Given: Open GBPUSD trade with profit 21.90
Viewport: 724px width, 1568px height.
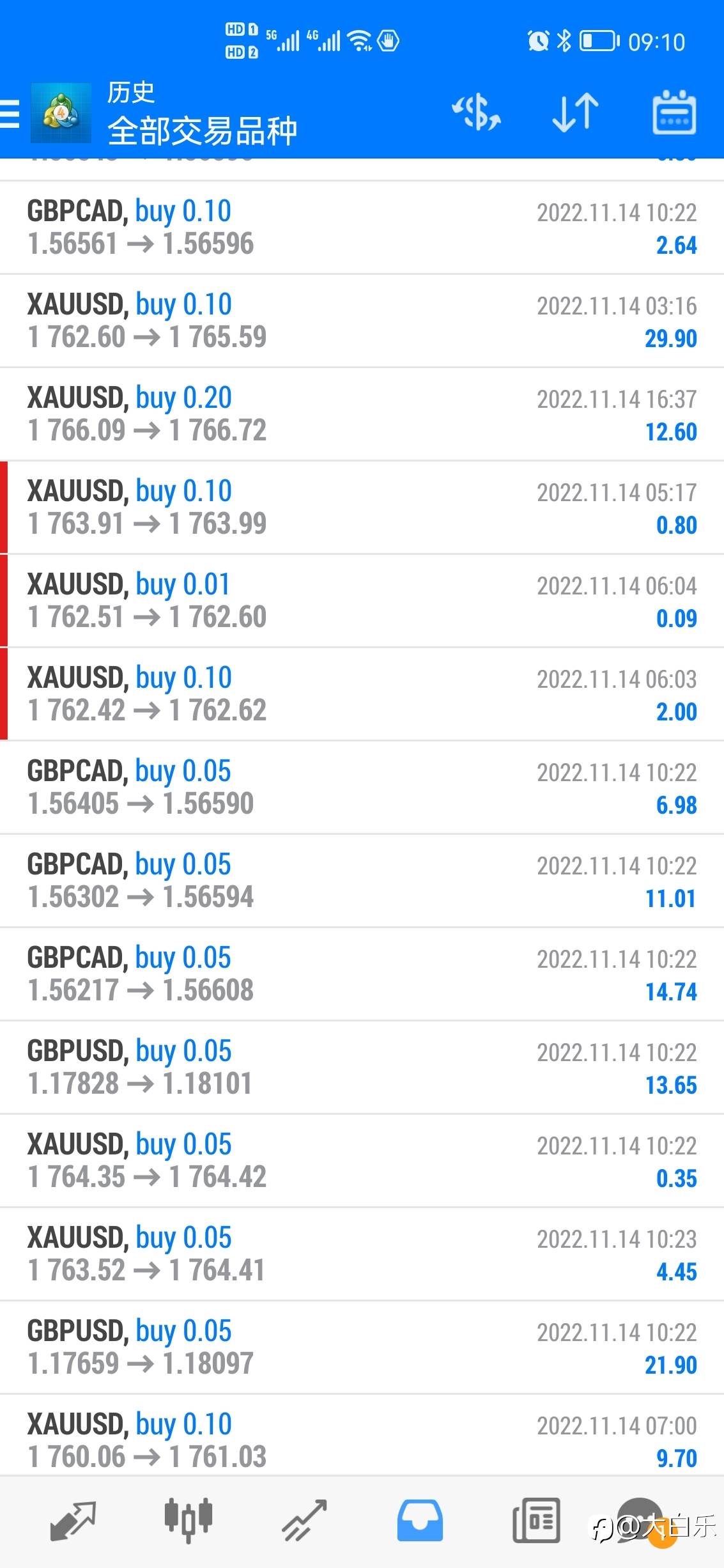Looking at the screenshot, I should point(362,1347).
